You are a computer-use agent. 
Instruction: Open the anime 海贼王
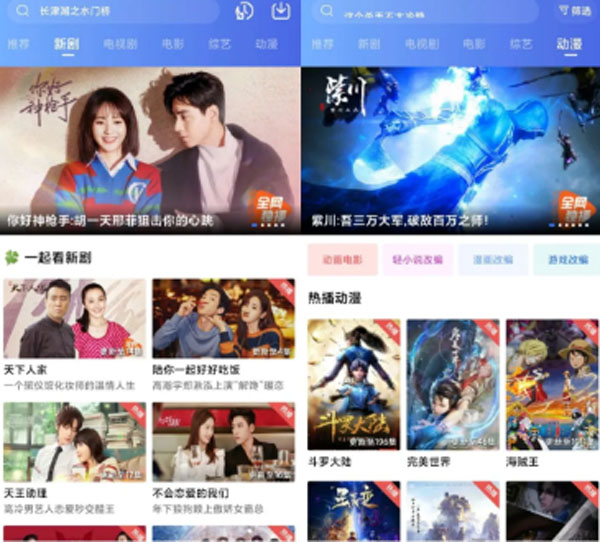[x=551, y=385]
